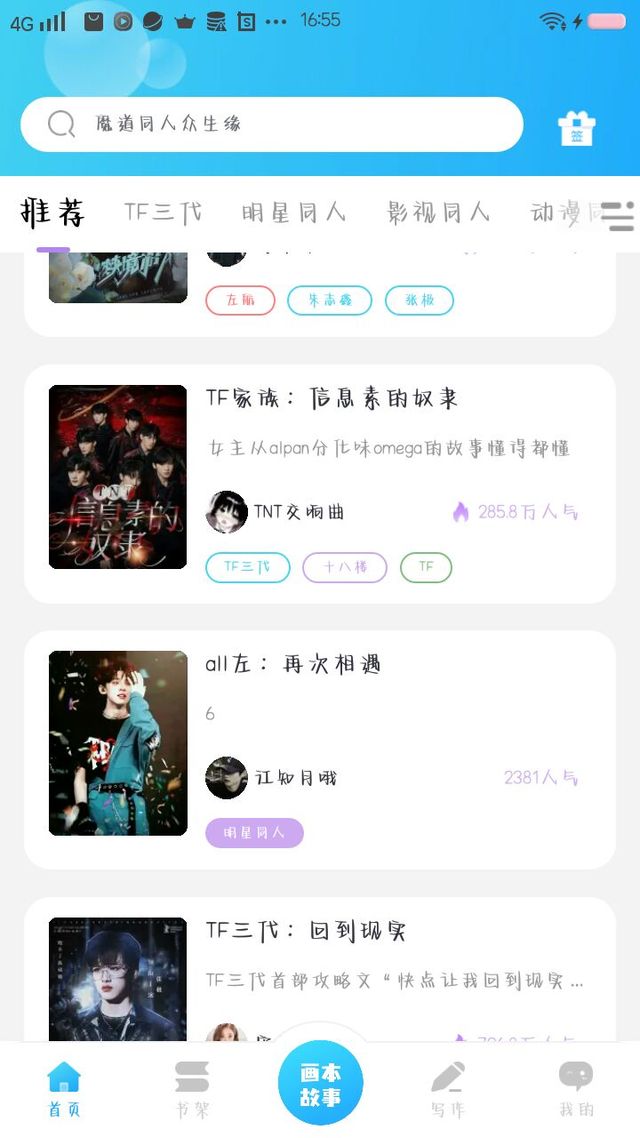
Task: Switch to the 写作 writing tab
Action: (x=448, y=1089)
